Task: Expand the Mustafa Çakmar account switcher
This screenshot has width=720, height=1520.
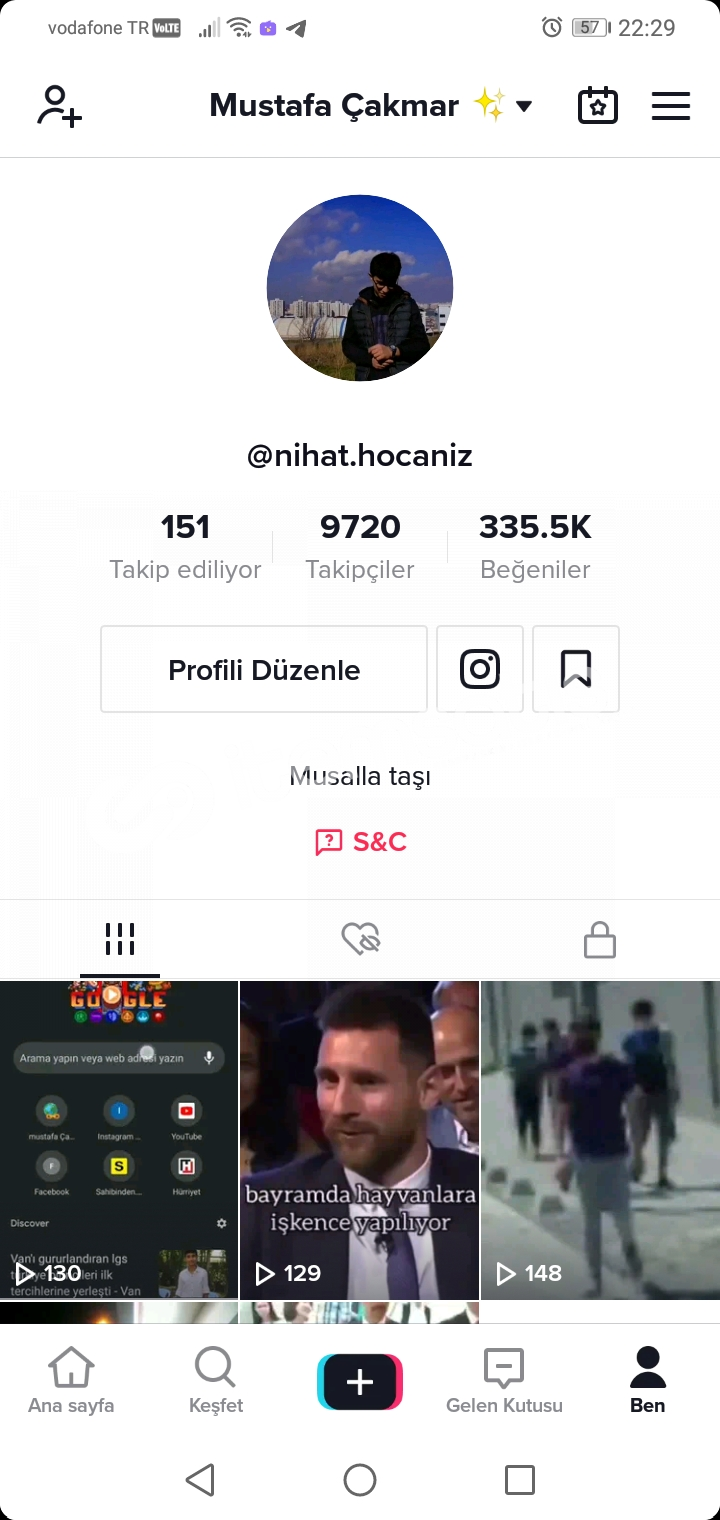Action: 371,105
